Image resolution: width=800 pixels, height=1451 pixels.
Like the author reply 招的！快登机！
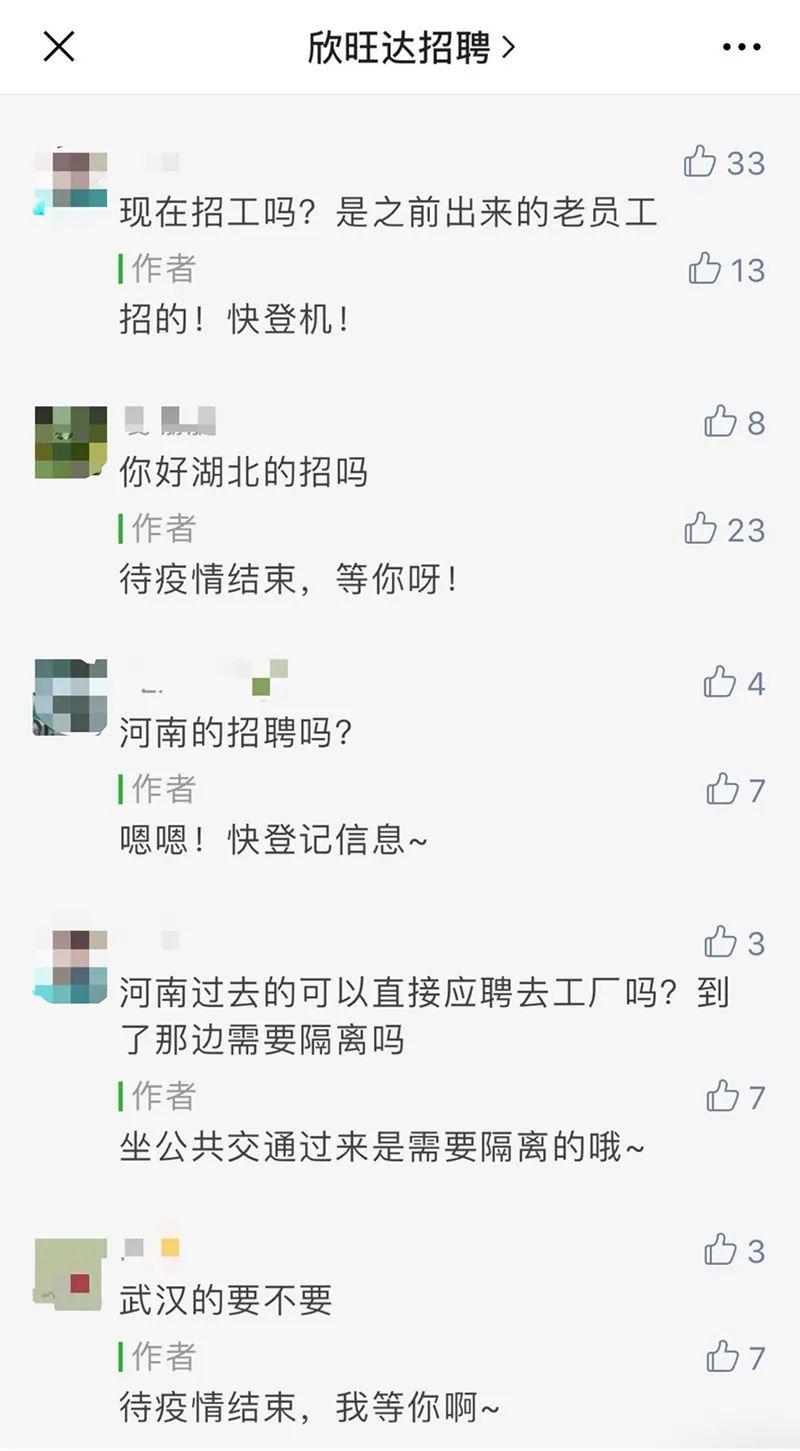[x=705, y=268]
